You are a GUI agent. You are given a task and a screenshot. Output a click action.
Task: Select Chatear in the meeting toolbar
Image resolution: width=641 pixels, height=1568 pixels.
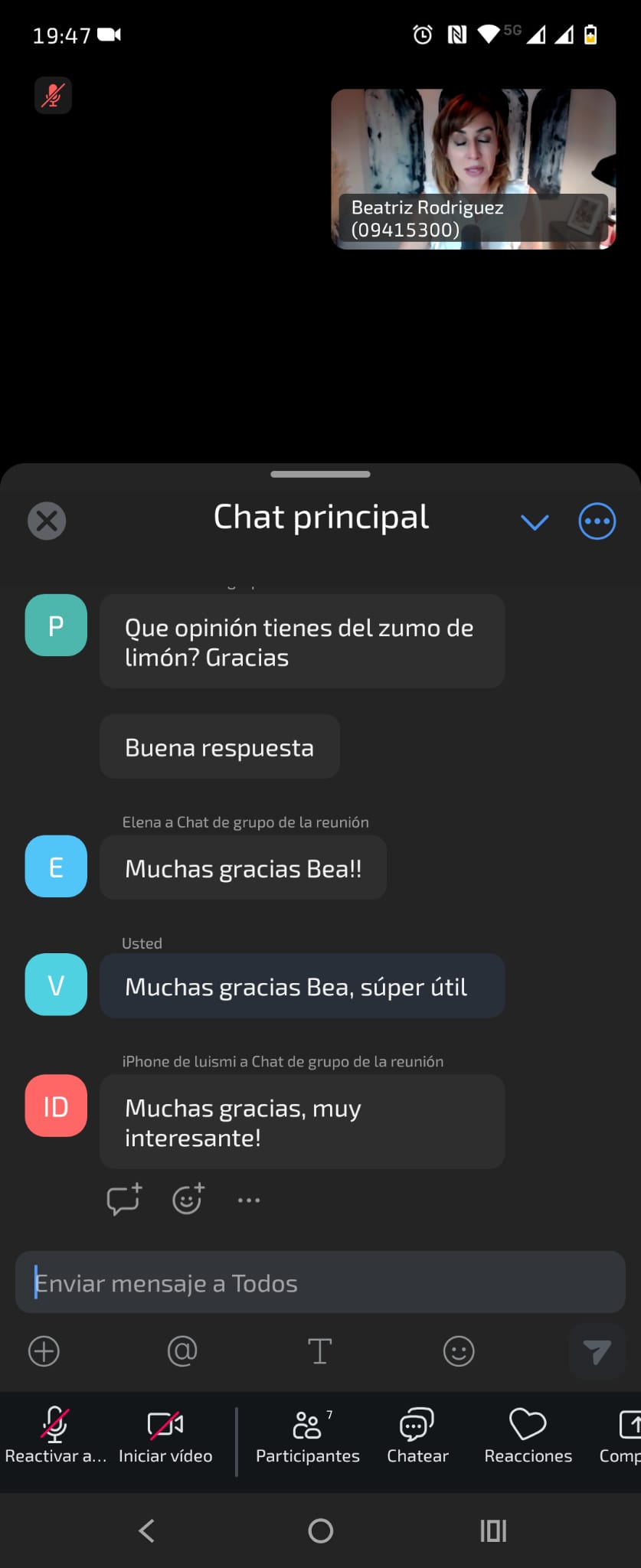click(x=417, y=1436)
